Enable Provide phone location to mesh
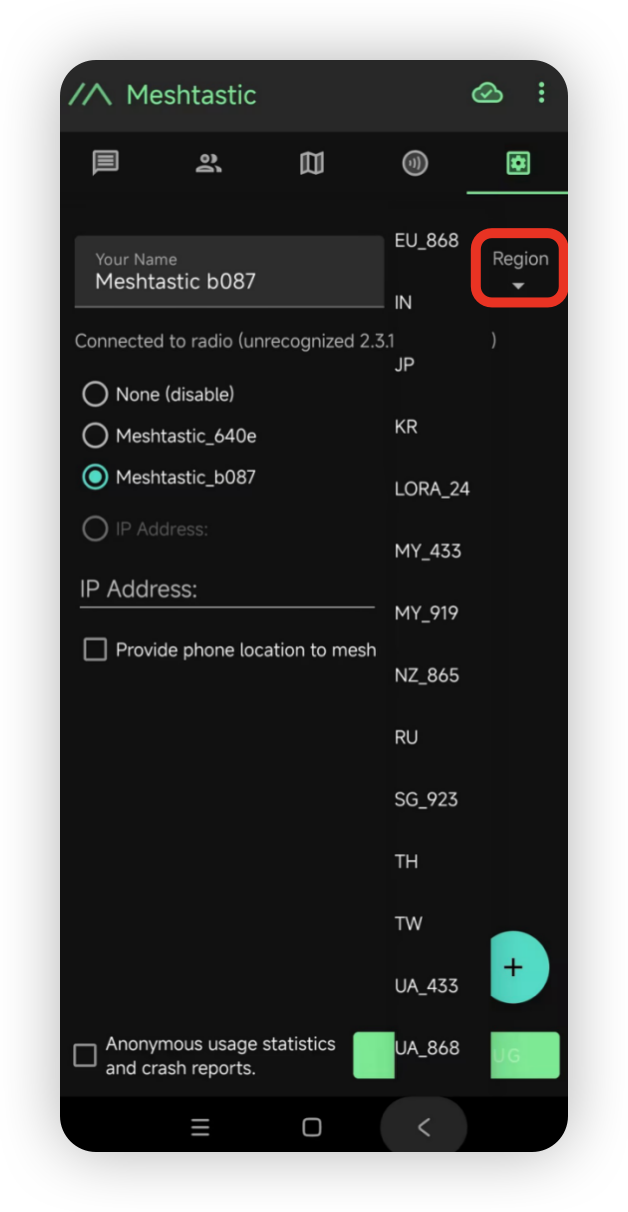Screen dimensions: 628x1212 pos(95,650)
